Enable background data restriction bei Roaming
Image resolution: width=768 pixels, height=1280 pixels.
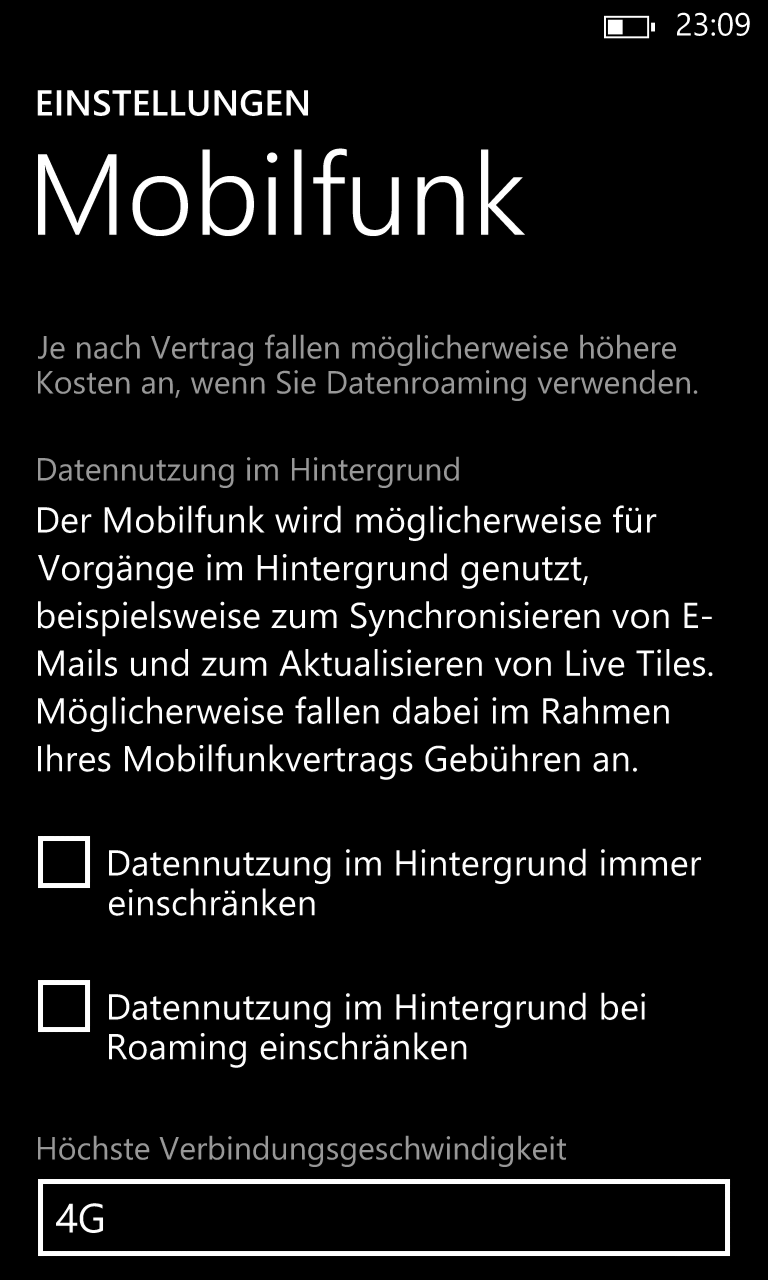point(64,1006)
